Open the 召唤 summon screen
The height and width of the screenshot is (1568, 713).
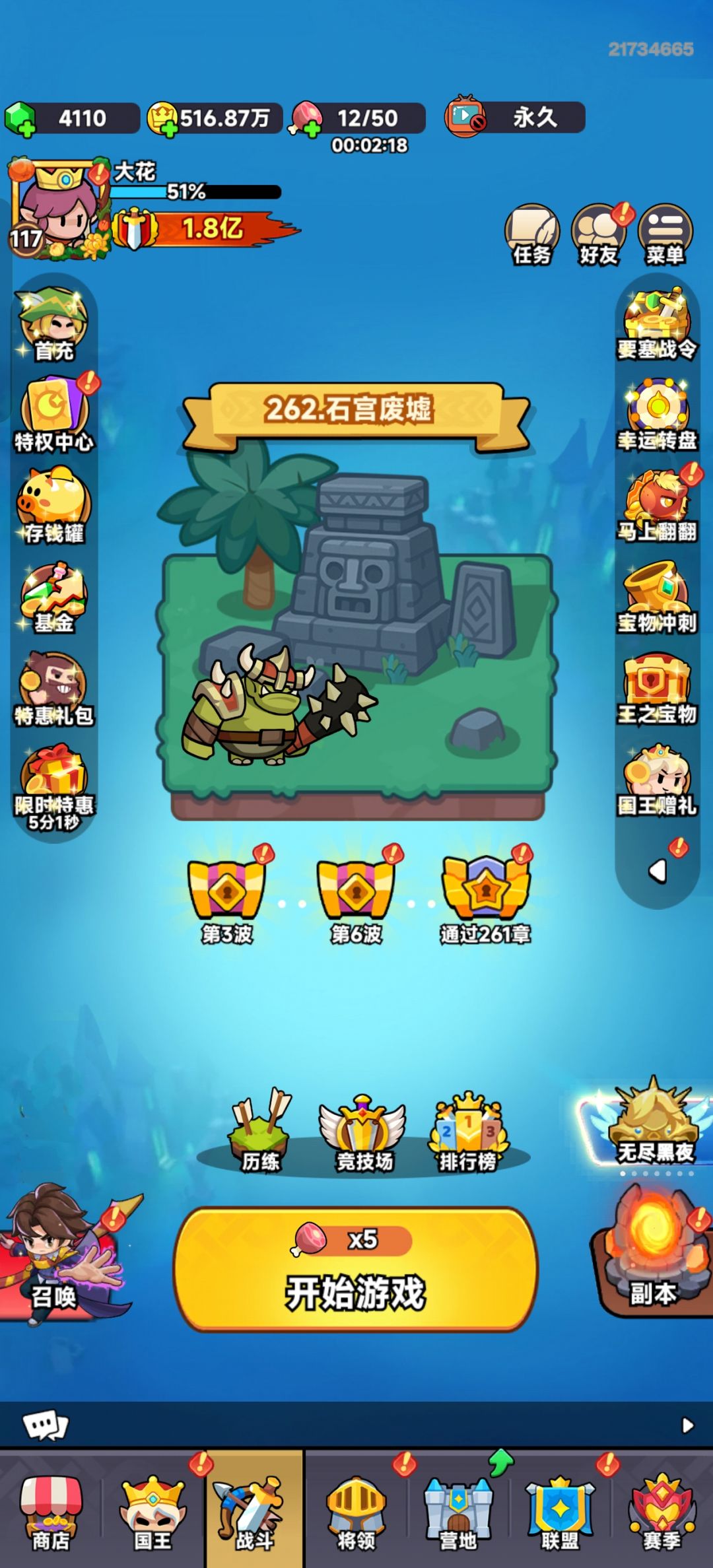pos(59,1256)
